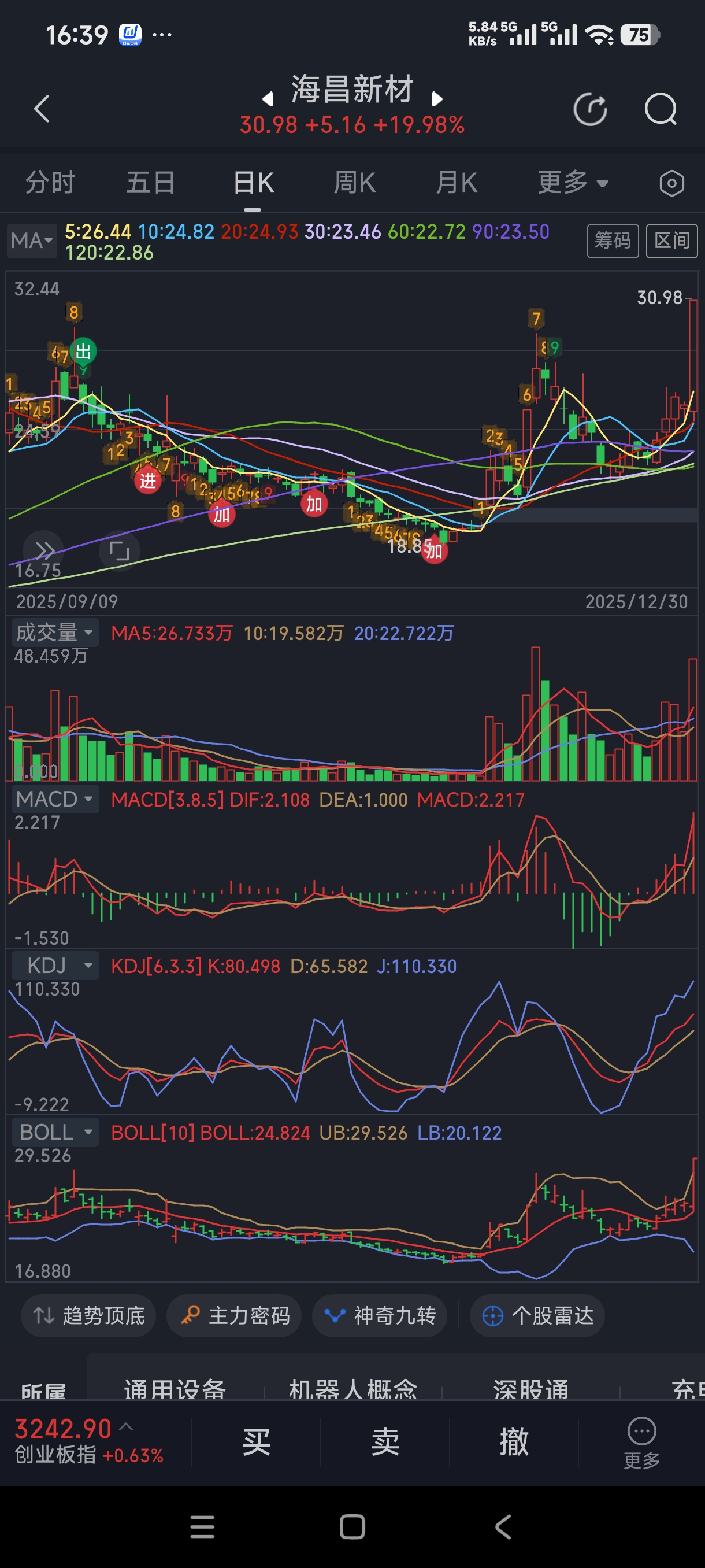Tap 买 to buy the stock
705x1568 pixels.
pos(256,1442)
